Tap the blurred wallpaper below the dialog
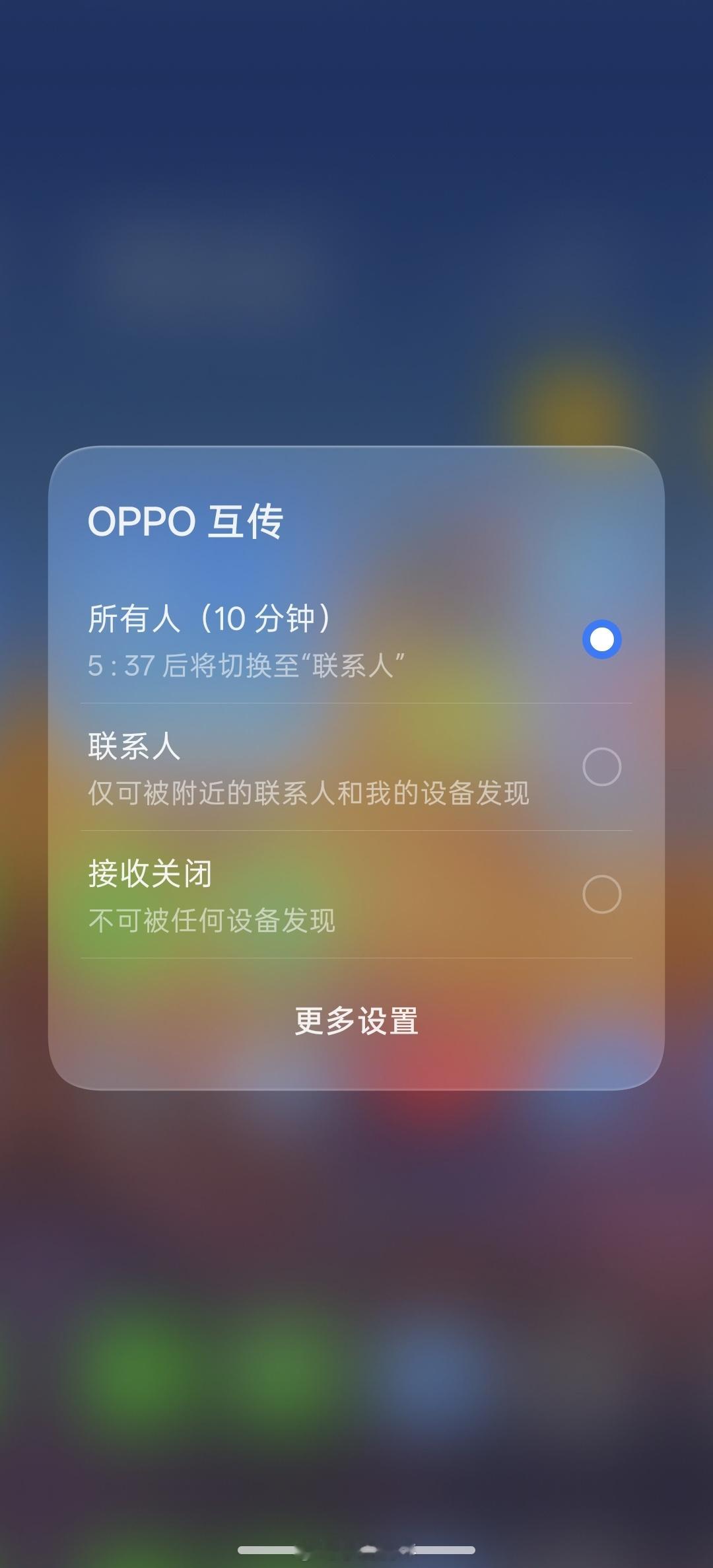The image size is (713, 1568). (356, 1255)
